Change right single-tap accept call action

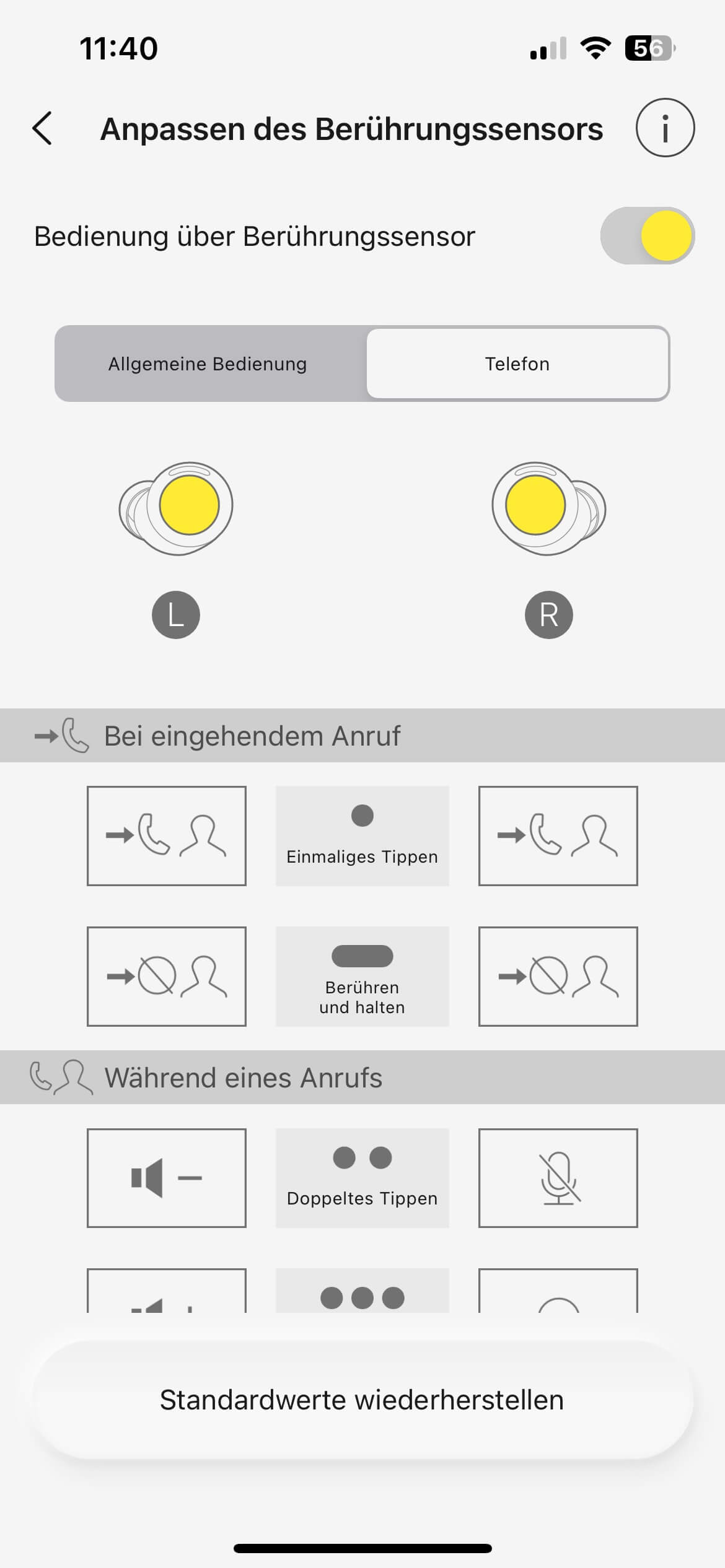pyautogui.click(x=558, y=835)
